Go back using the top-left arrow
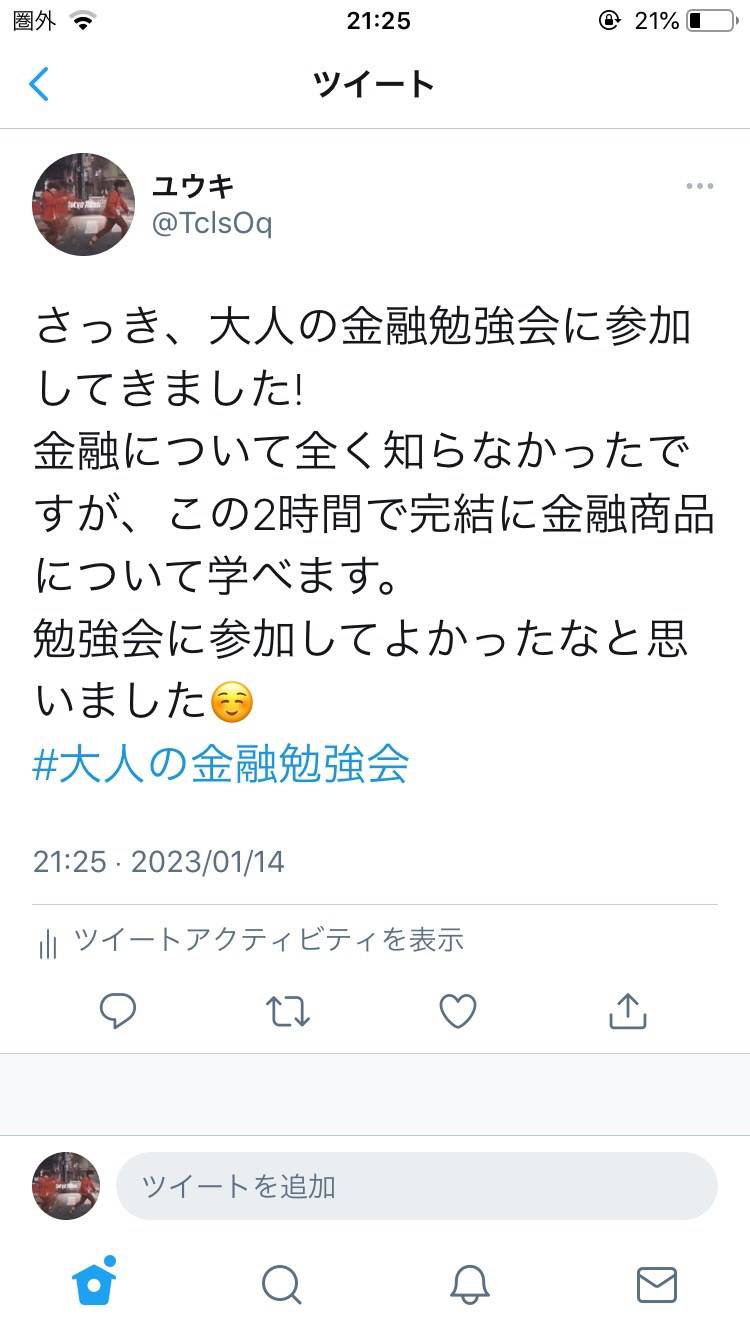Screen dimensions: 750x1334 click(39, 84)
